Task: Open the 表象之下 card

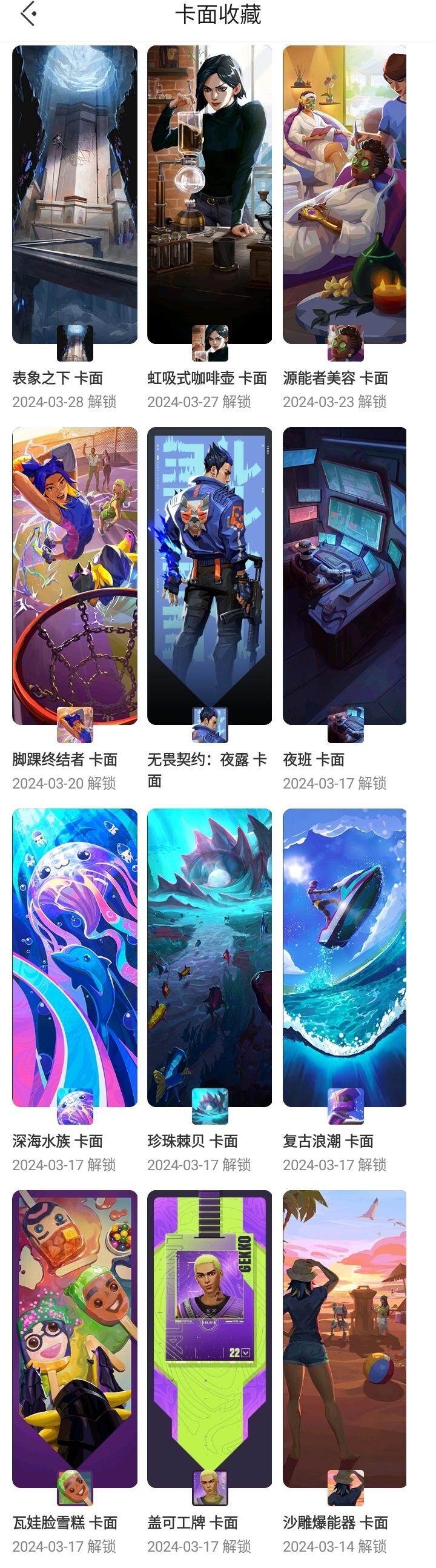Action: (75, 195)
